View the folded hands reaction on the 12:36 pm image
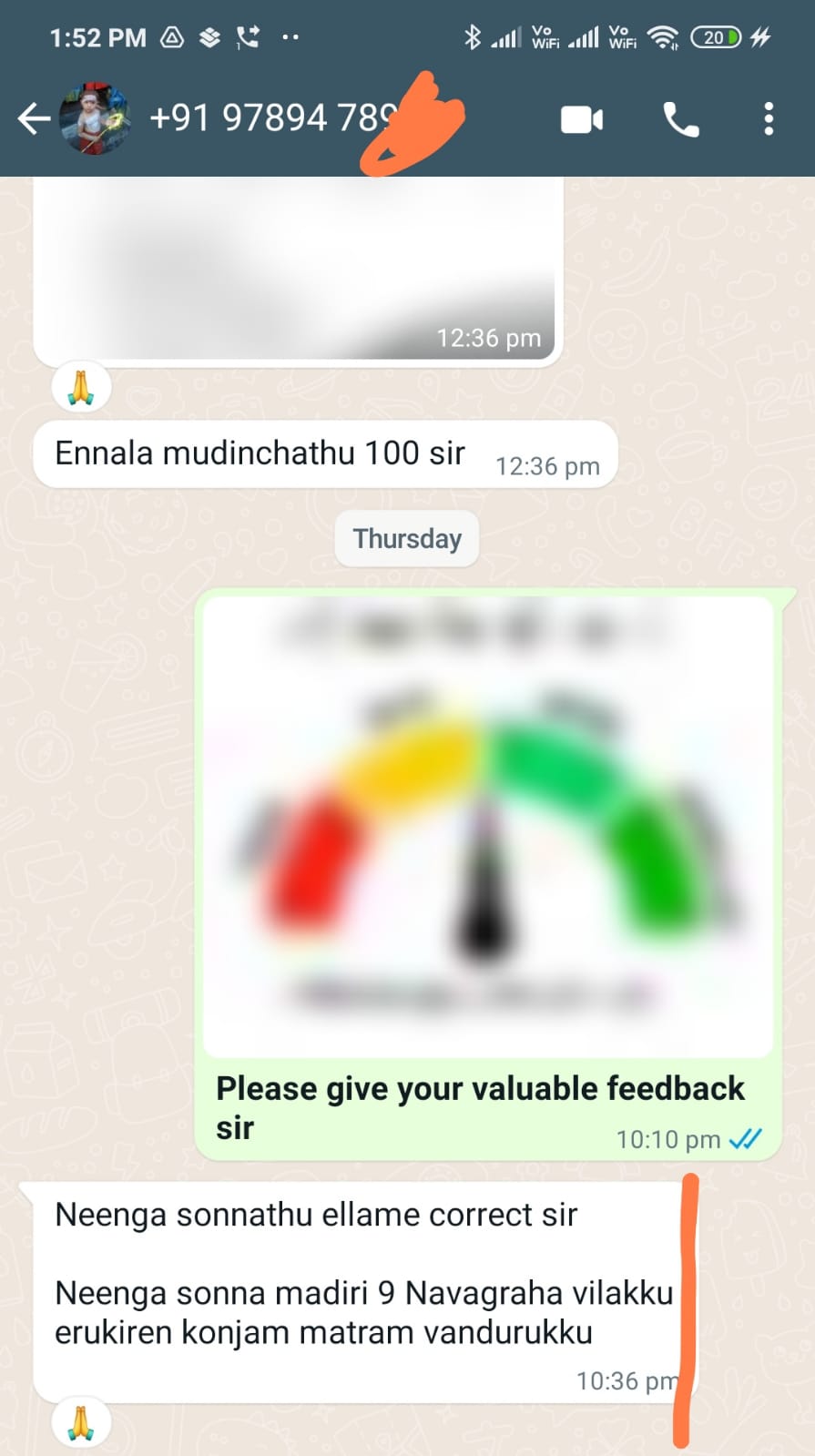The height and width of the screenshot is (1456, 815). (81, 388)
